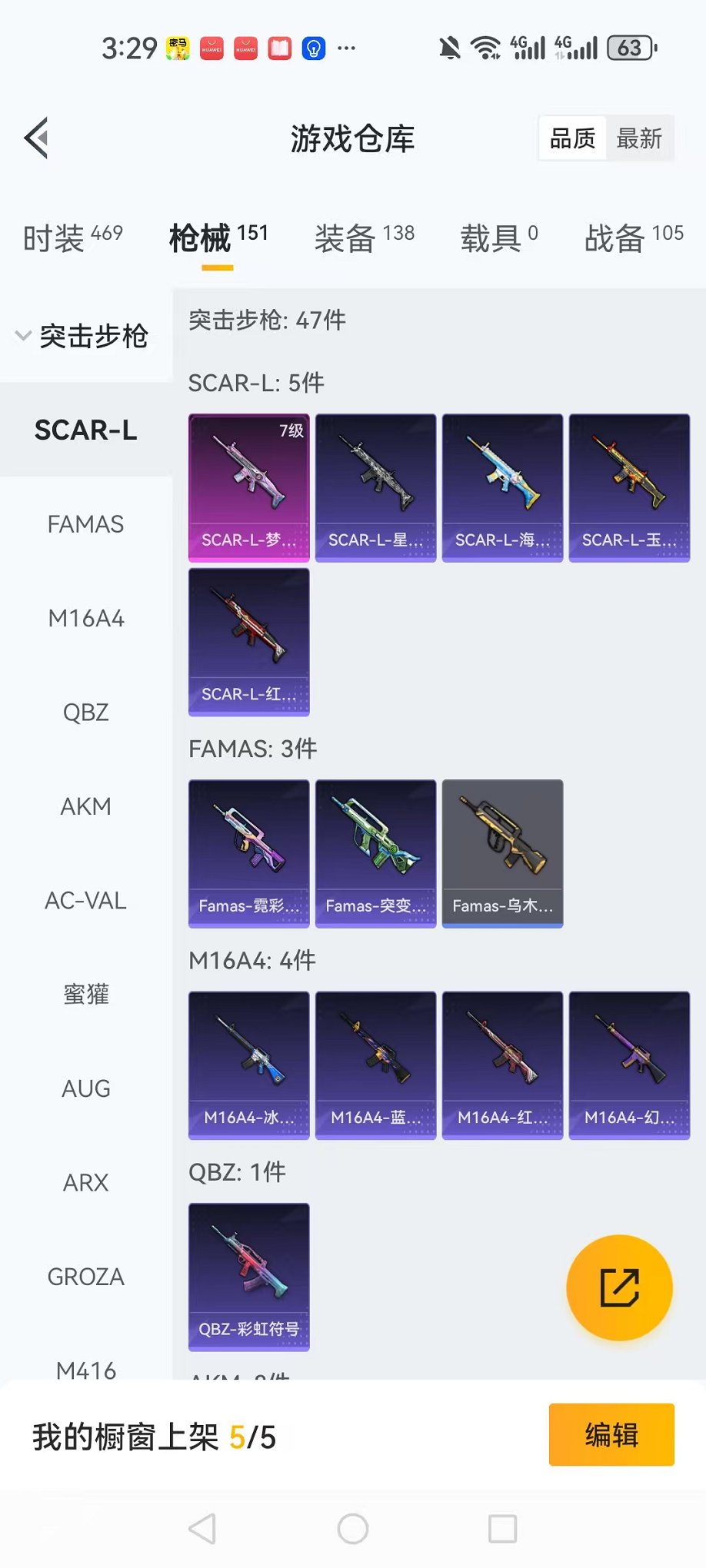
Task: Open the QBZ-彩虹符号 skin tile
Action: pyautogui.click(x=248, y=1277)
